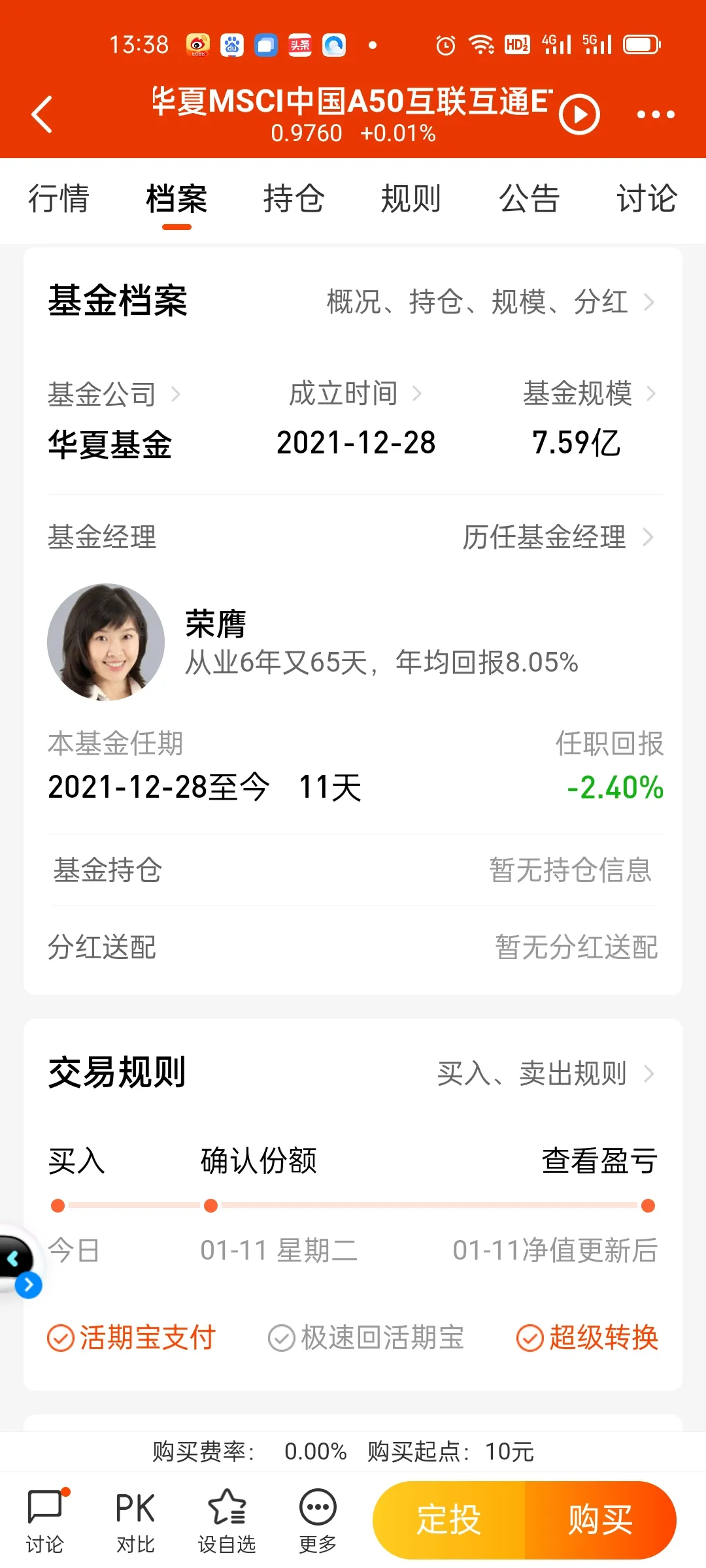
Task: Open 买入、卖出规则 details
Action: pos(545,1073)
